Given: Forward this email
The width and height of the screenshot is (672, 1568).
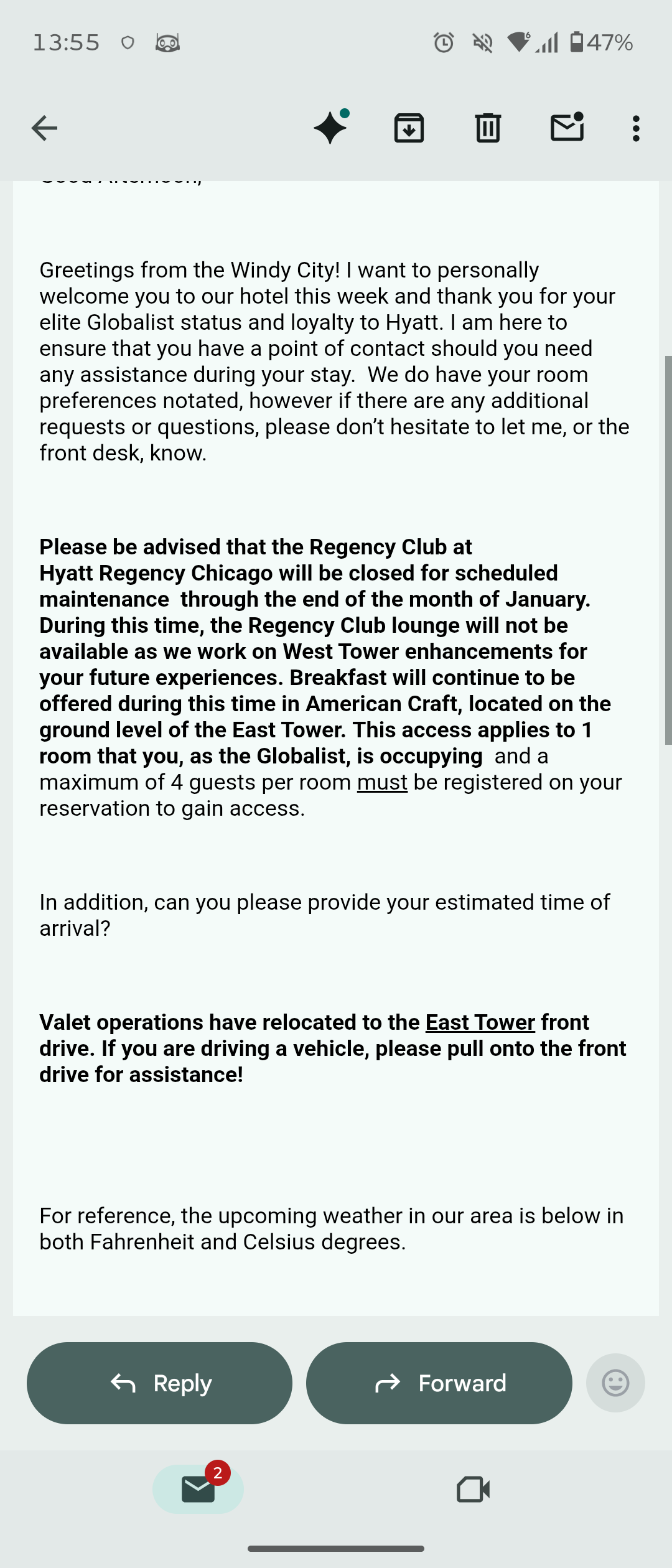Looking at the screenshot, I should coord(439,1383).
